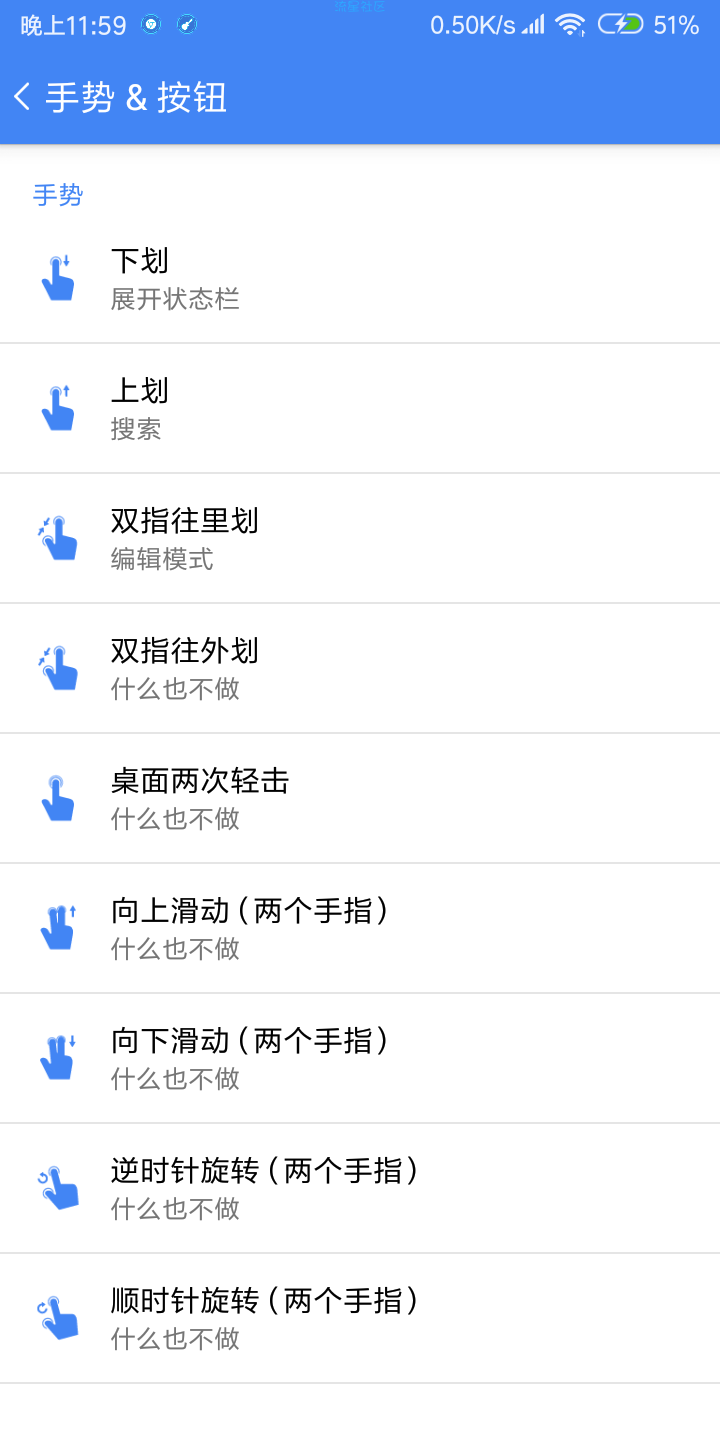Configure the 双指往里划 gesture
720x1440 pixels.
[360, 539]
